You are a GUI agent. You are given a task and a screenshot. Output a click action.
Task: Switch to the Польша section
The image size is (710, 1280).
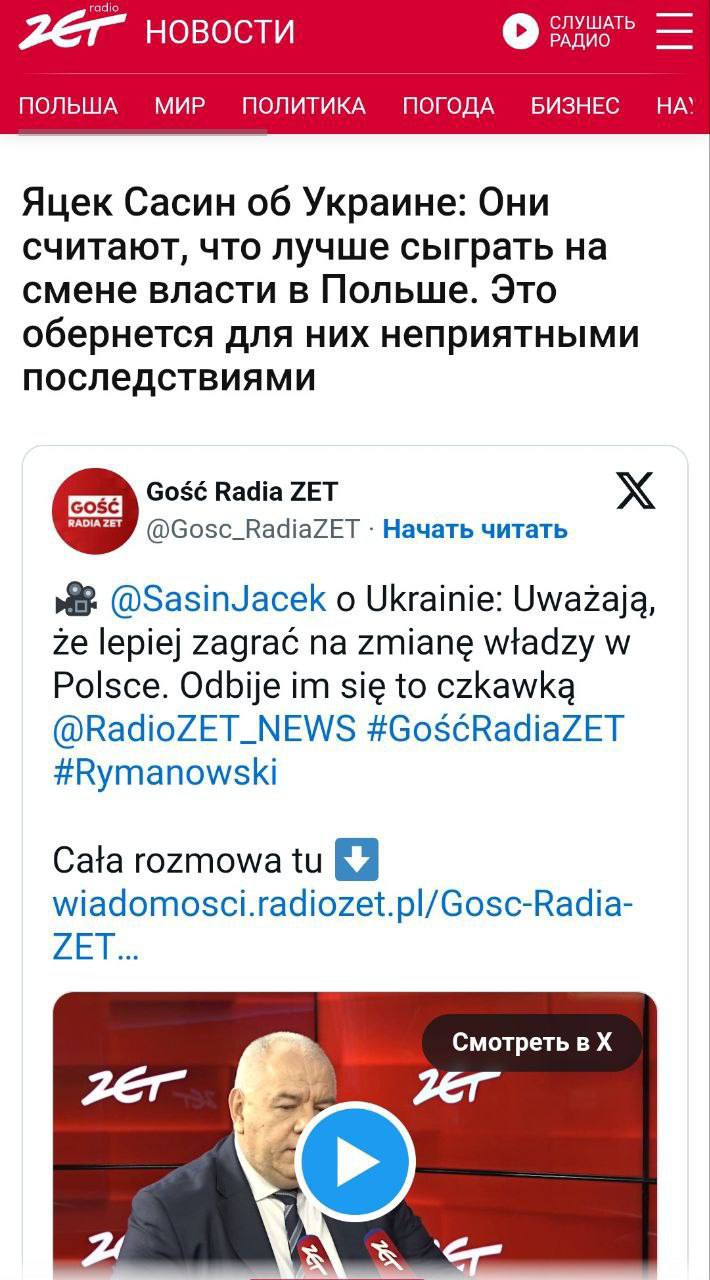tap(68, 106)
